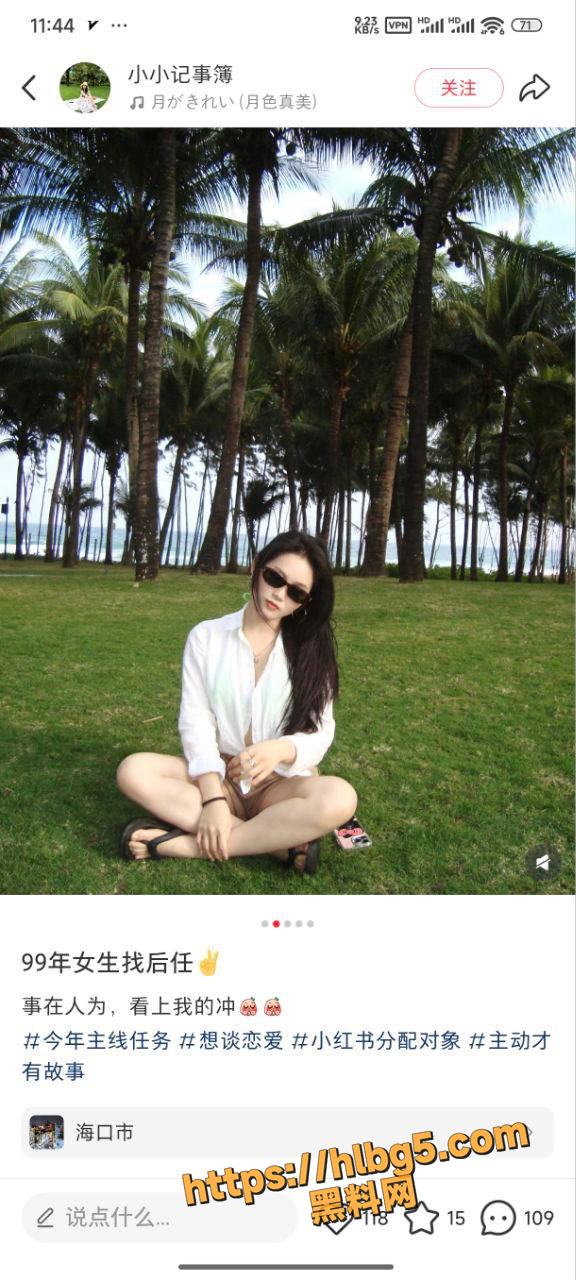Share this post via arrow icon
The width and height of the screenshot is (576, 1280).
coord(535,88)
